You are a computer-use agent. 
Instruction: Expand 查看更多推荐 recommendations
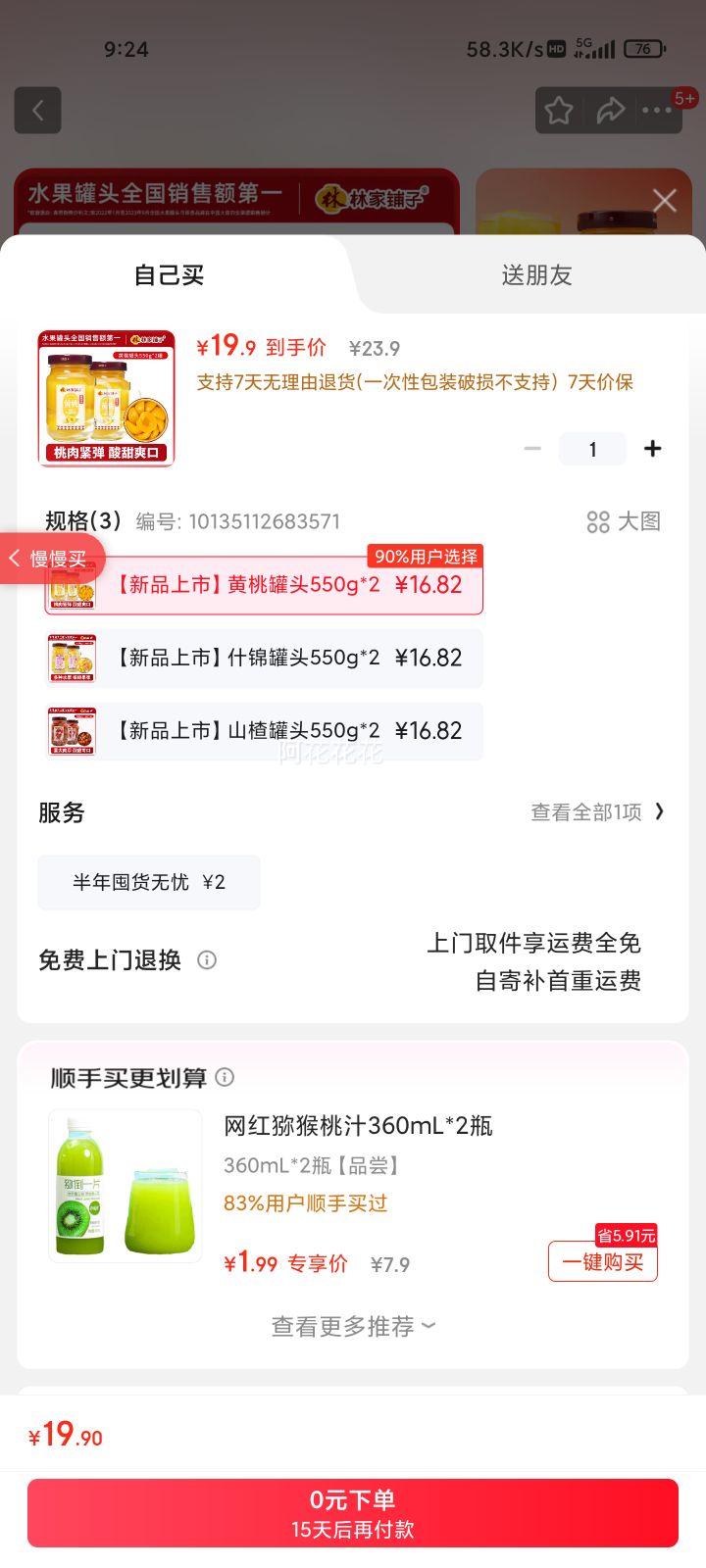coord(351,1326)
